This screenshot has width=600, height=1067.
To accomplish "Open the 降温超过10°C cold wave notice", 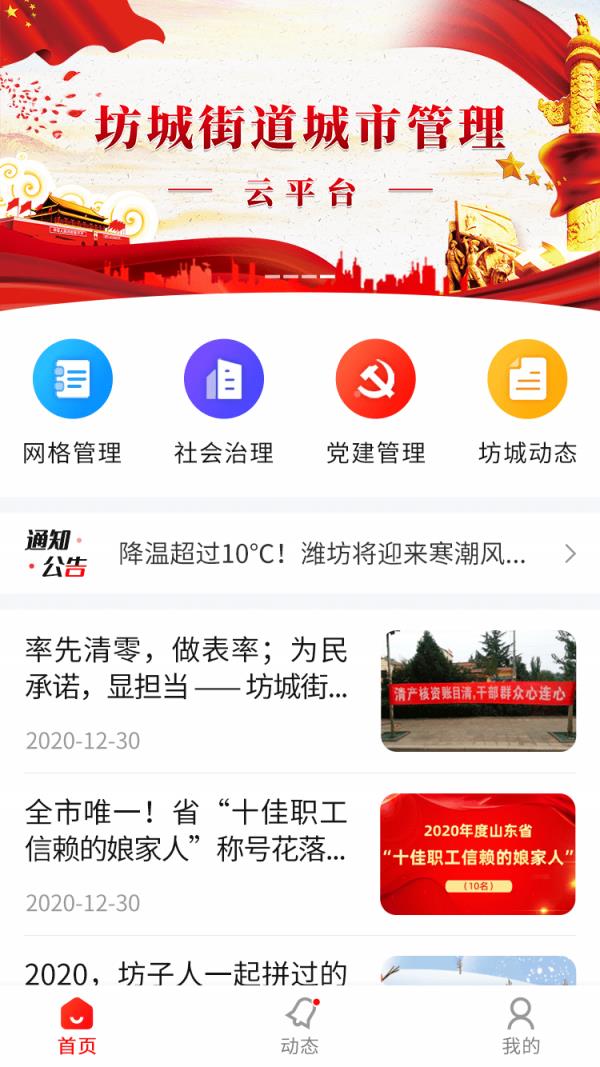I will pyautogui.click(x=322, y=554).
